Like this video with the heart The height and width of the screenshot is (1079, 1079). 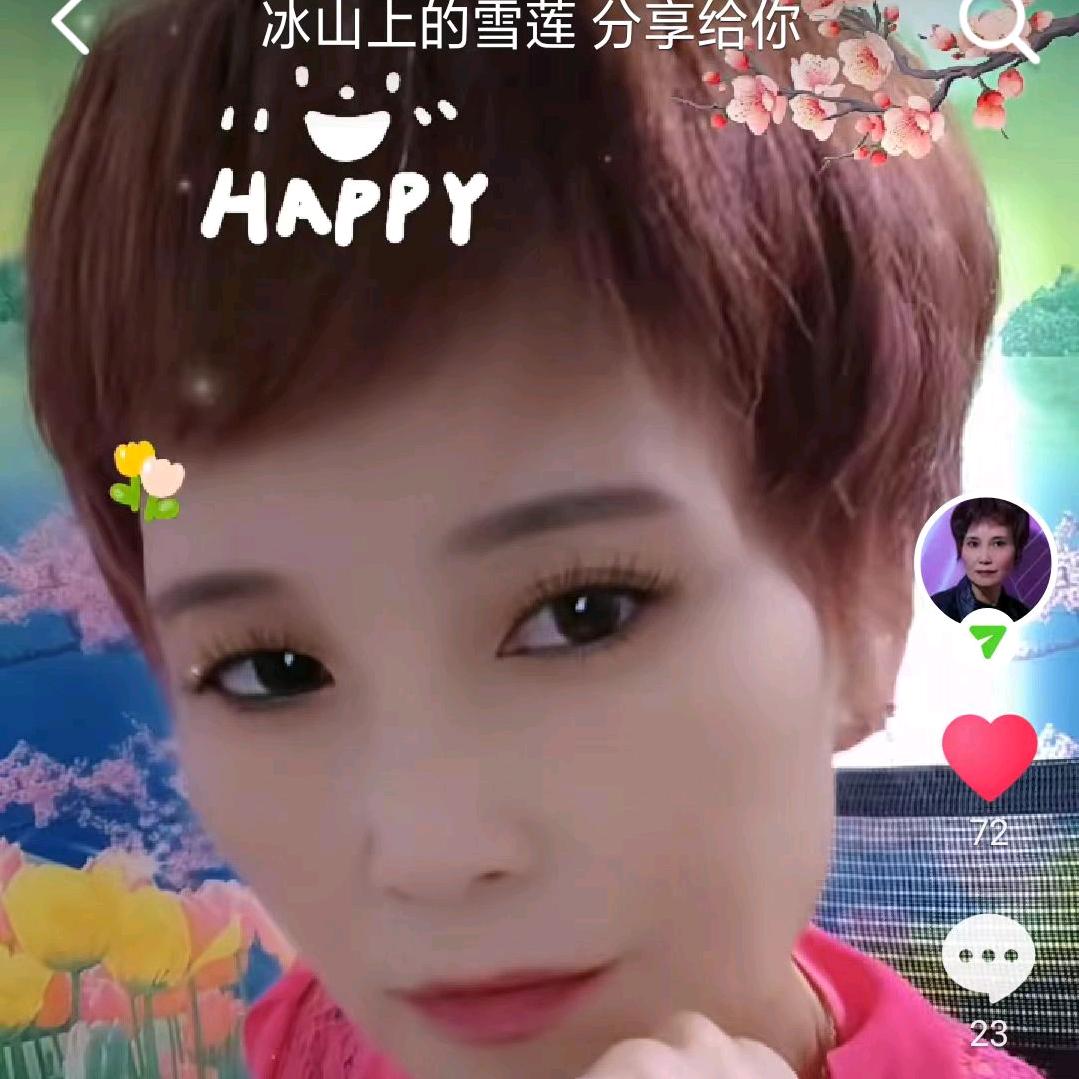[989, 755]
